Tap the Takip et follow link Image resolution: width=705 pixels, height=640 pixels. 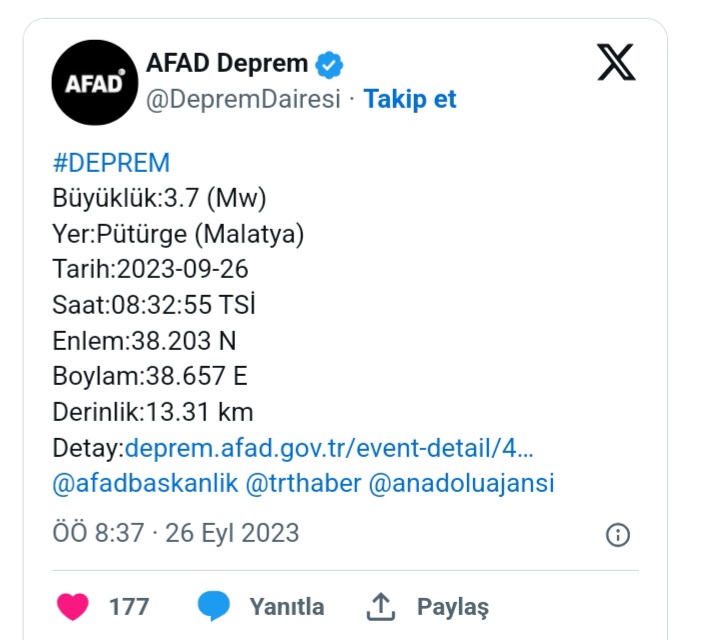pos(410,99)
